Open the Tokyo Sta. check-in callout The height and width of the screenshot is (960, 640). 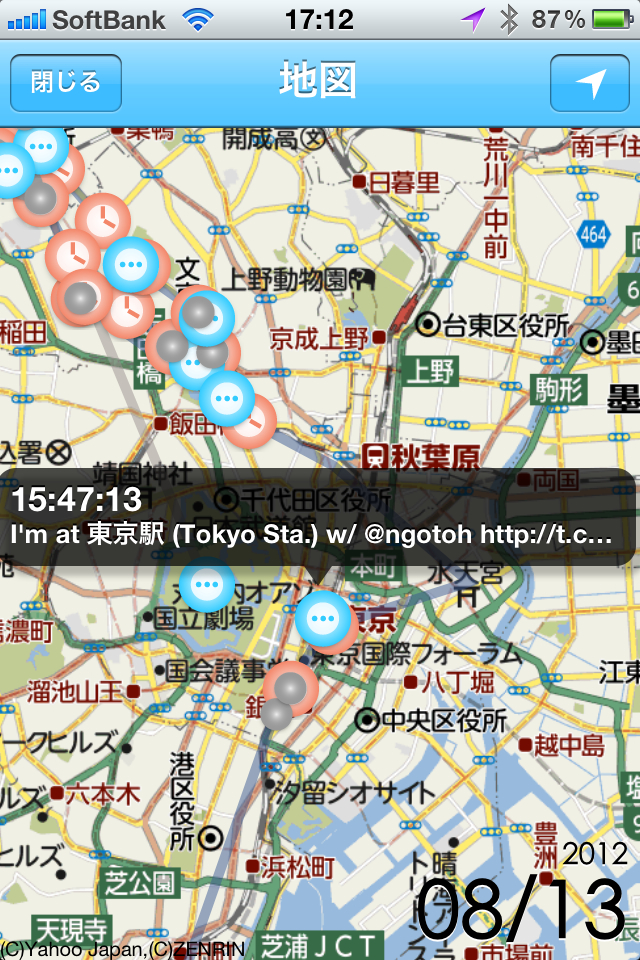(318, 517)
